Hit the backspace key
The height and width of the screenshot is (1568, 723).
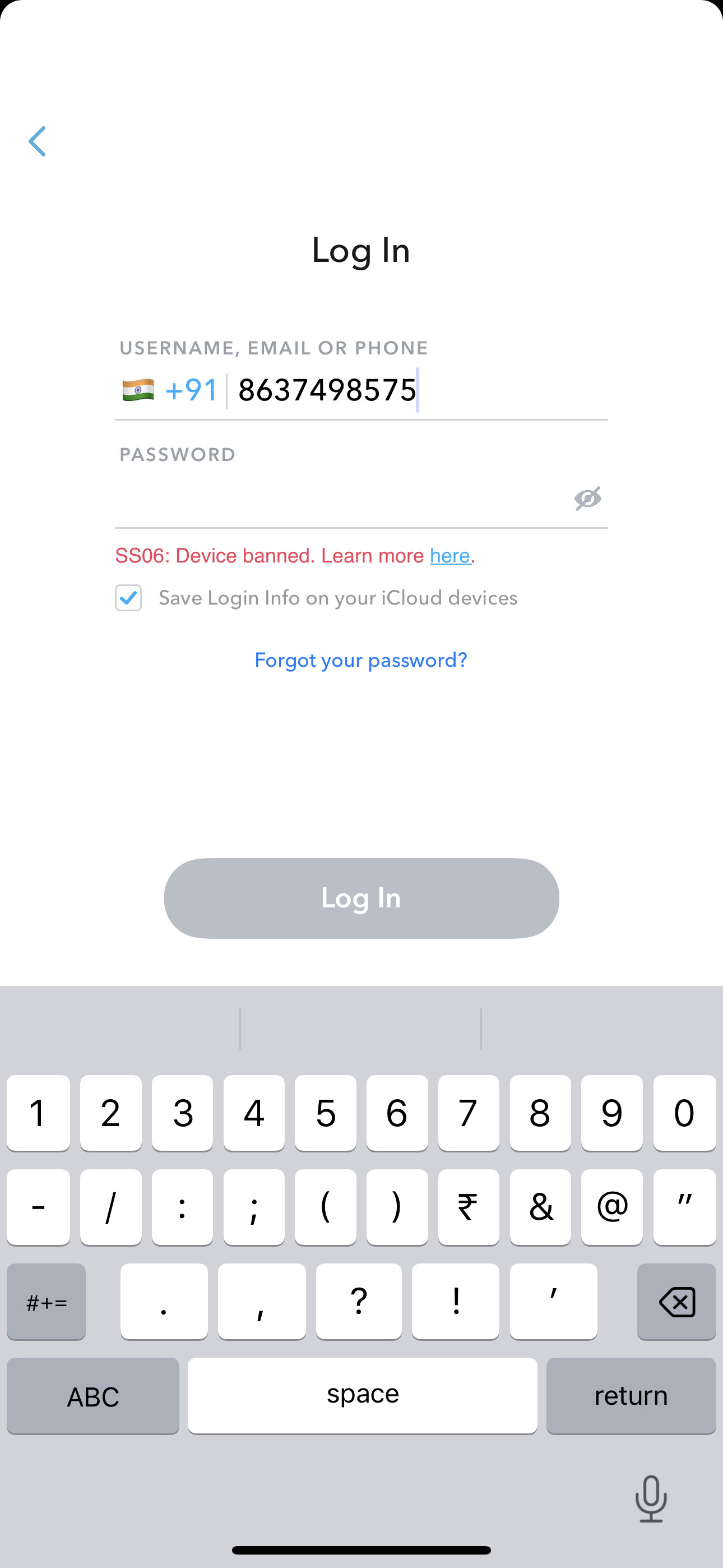point(676,1302)
